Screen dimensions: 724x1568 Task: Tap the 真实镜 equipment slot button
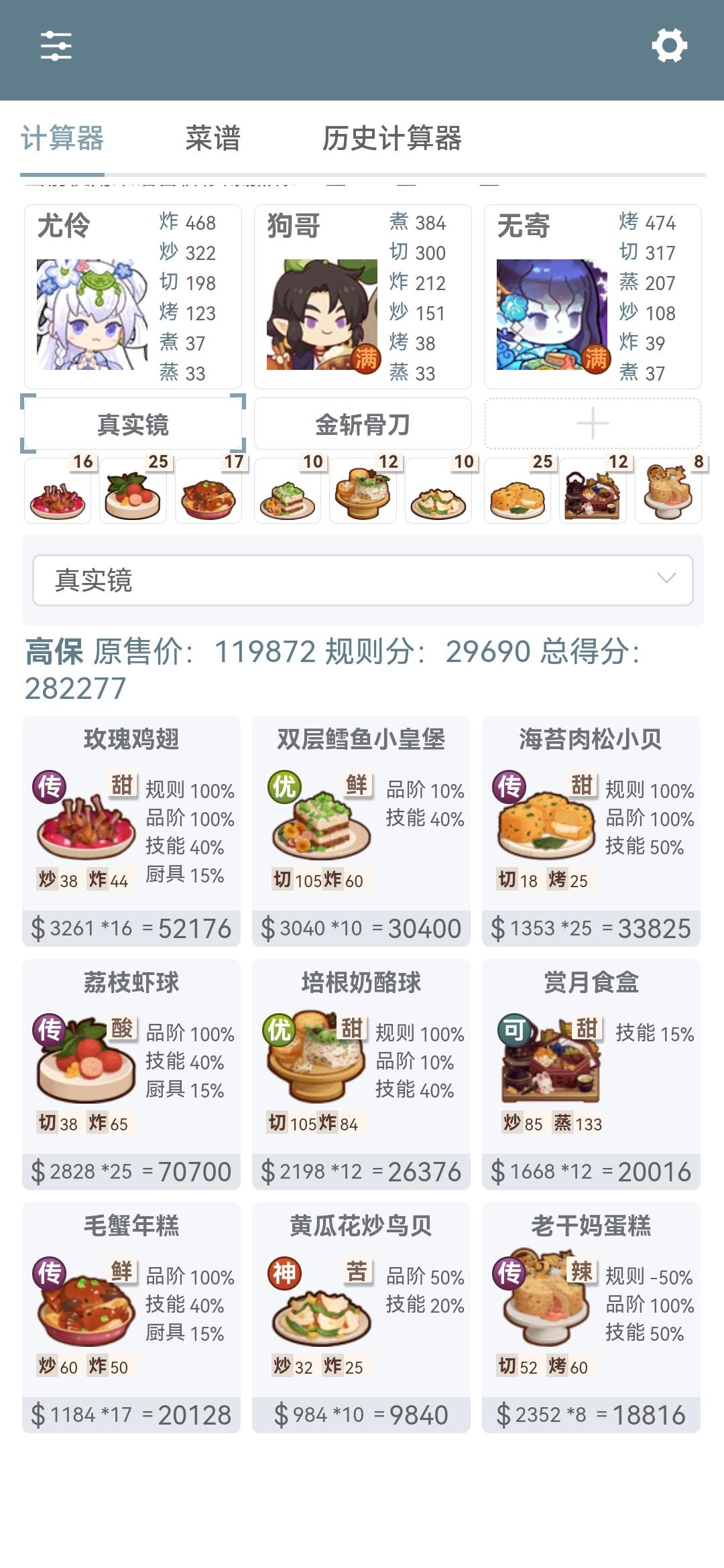pyautogui.click(x=133, y=424)
